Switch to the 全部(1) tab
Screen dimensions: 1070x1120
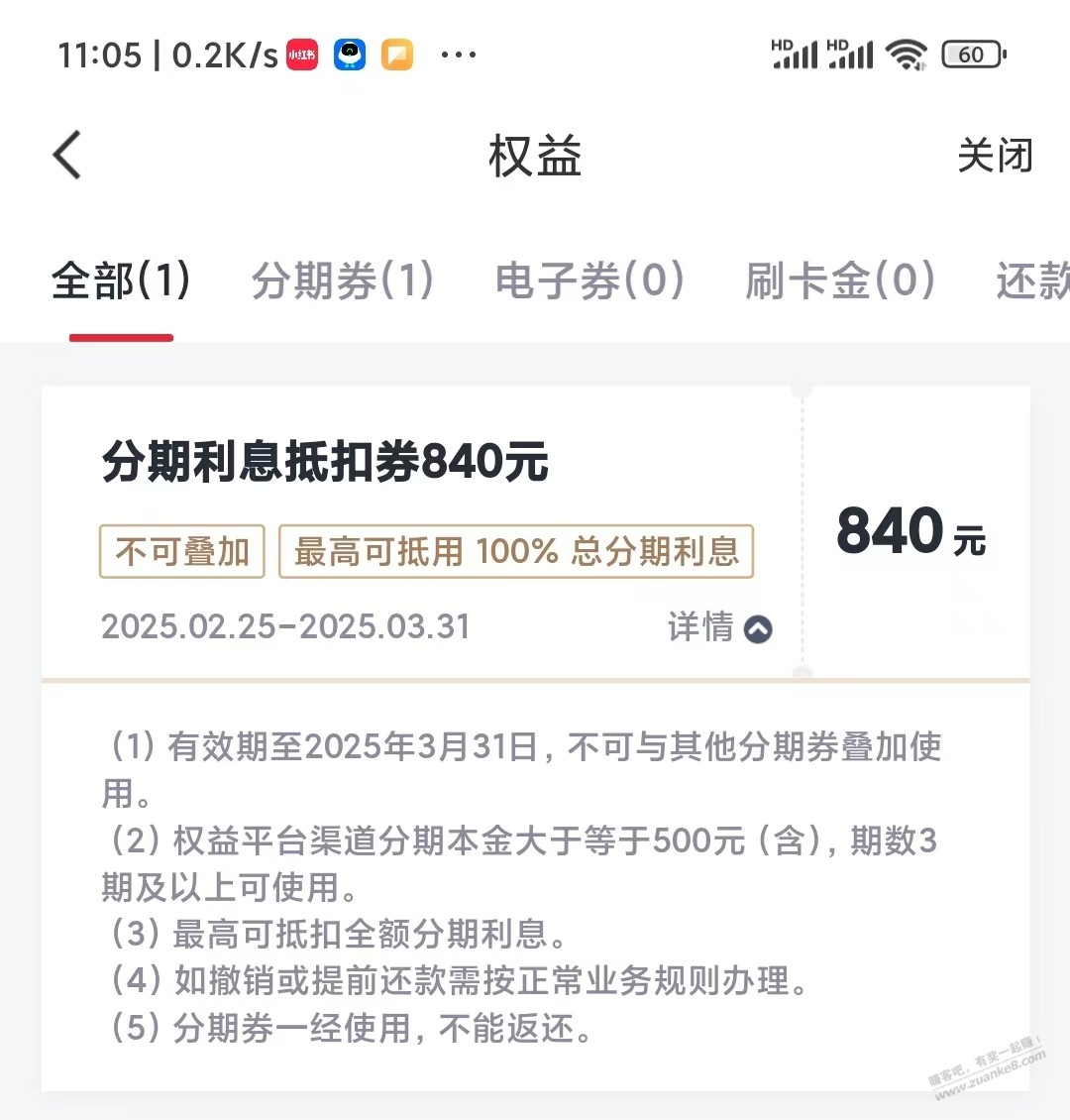121,280
